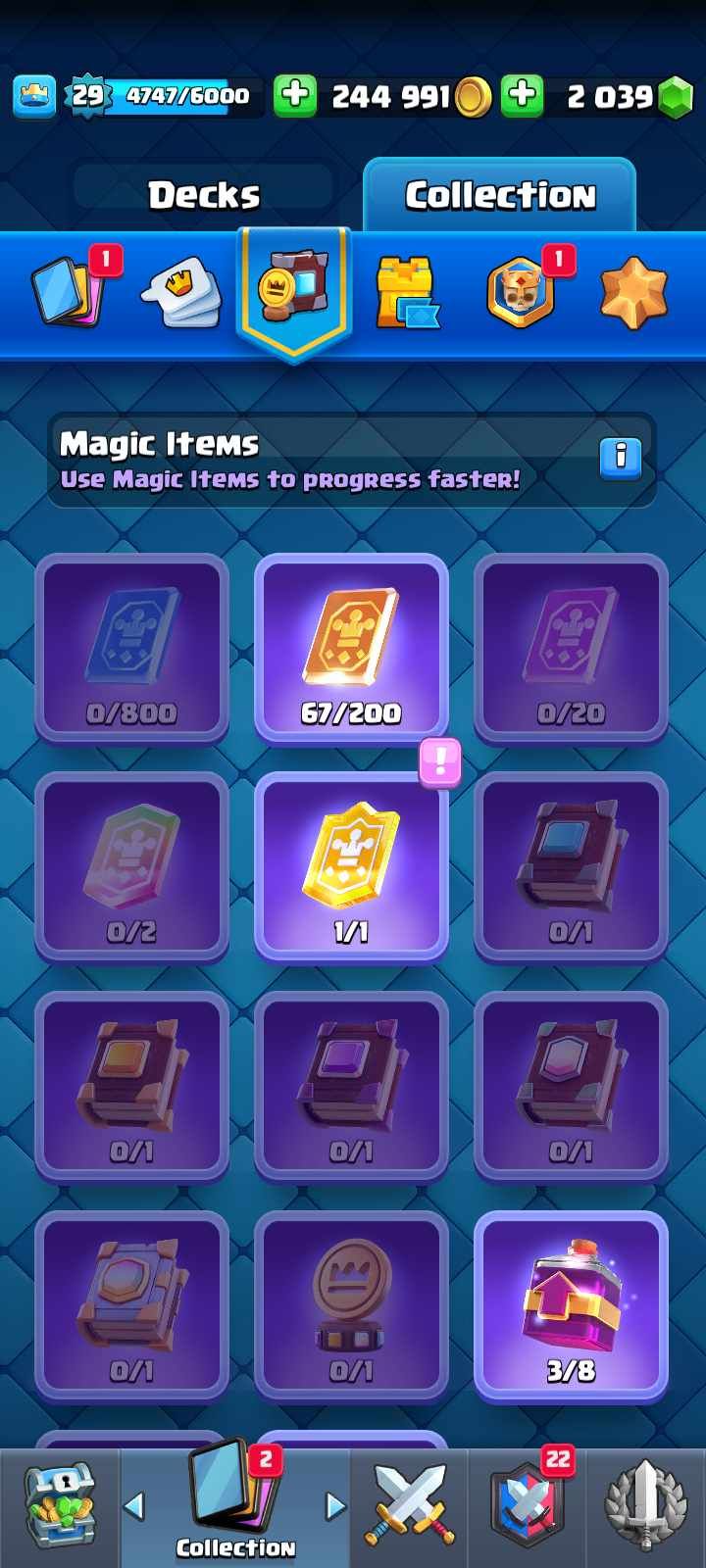Screen dimensions: 706x1568
Task: Select the magic coin item 0/1
Action: point(351,1306)
